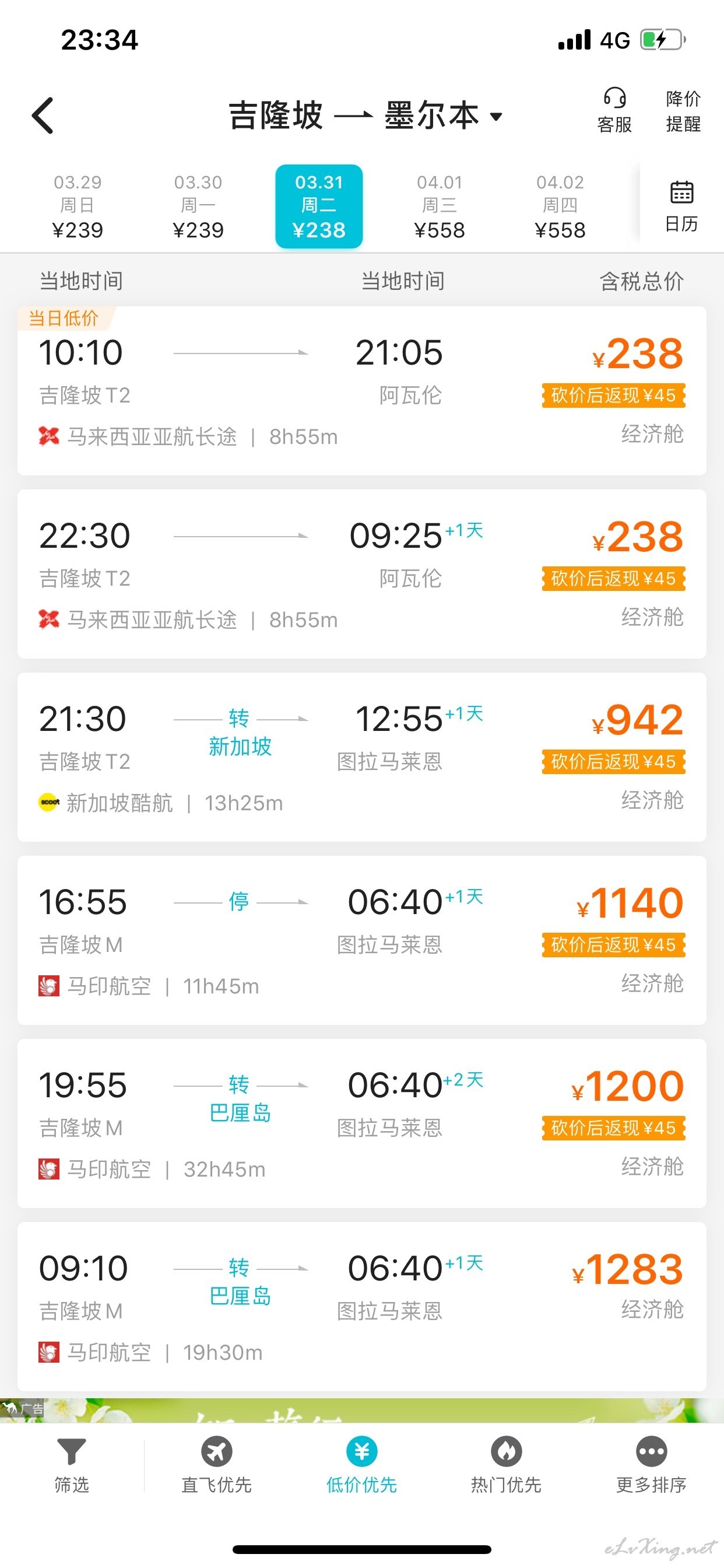The height and width of the screenshot is (1568, 724).
Task: Open 降价提醒 price drop alert
Action: tap(683, 111)
